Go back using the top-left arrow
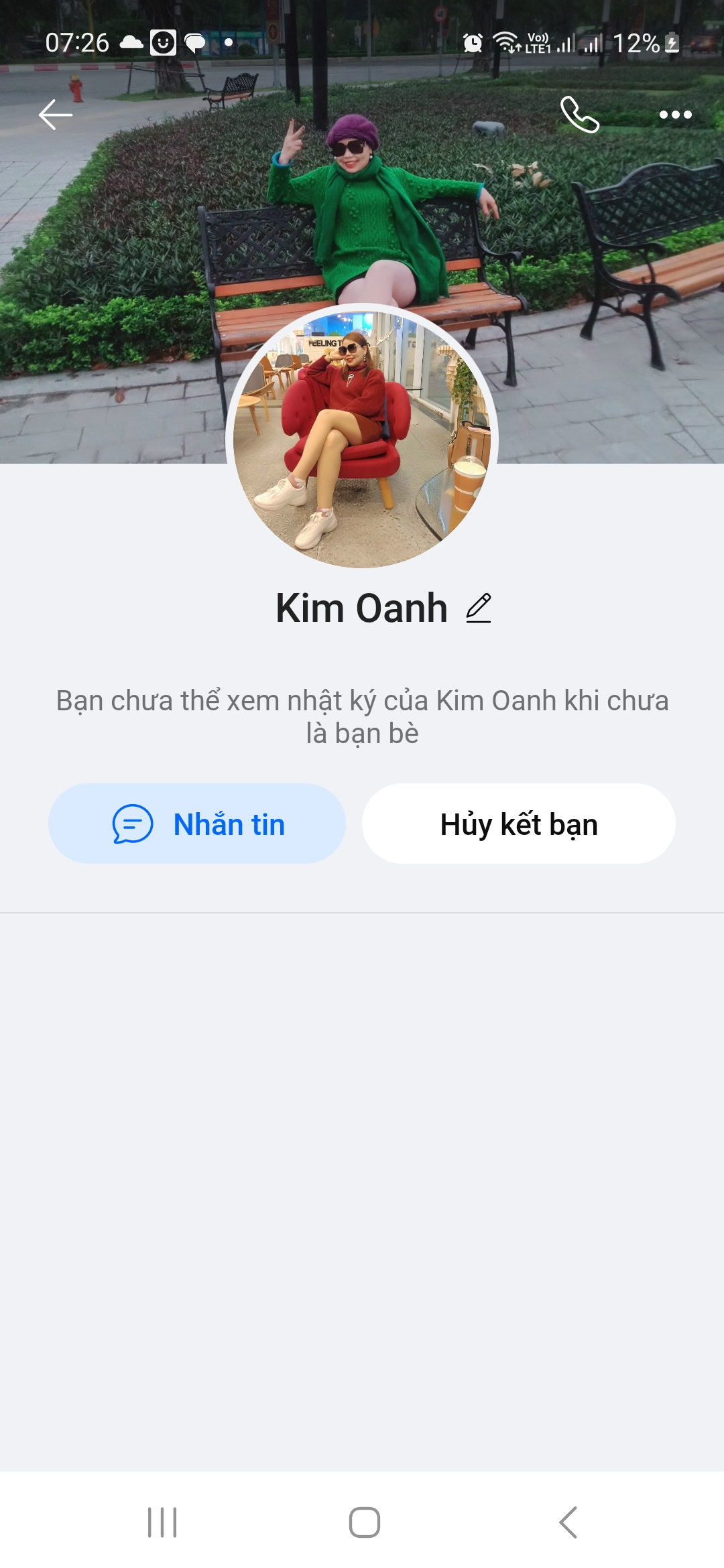 point(55,115)
